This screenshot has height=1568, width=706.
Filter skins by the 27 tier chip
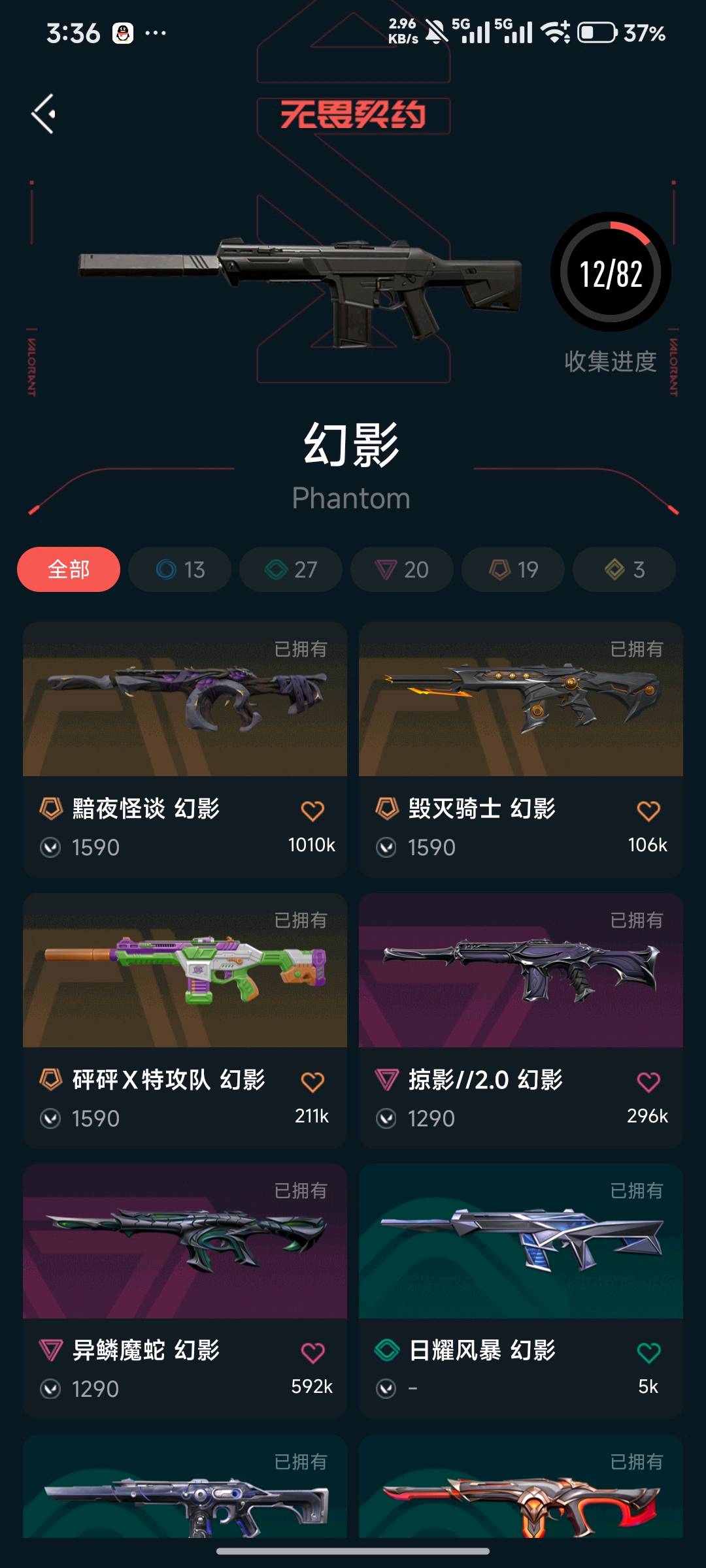291,569
